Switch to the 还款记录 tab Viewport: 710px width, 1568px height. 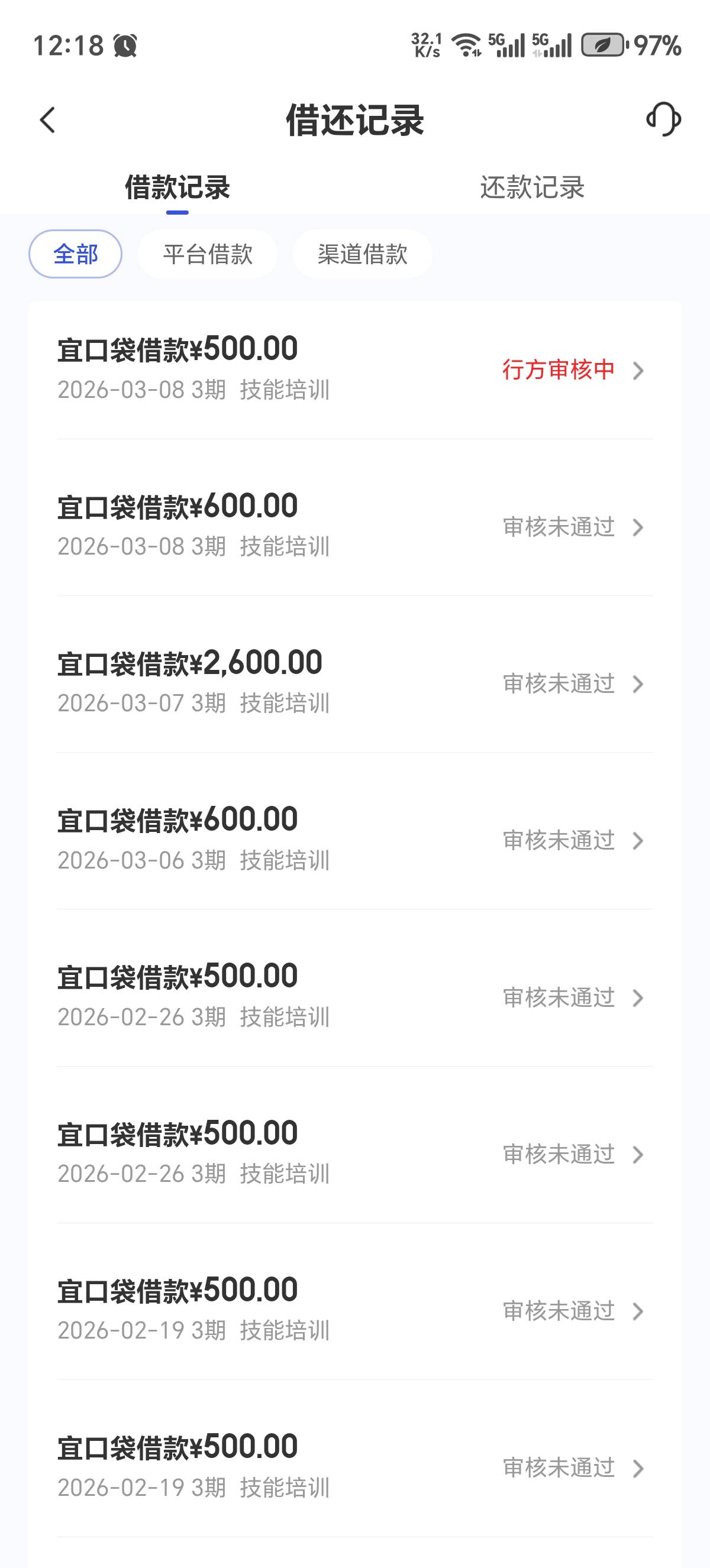click(x=532, y=187)
